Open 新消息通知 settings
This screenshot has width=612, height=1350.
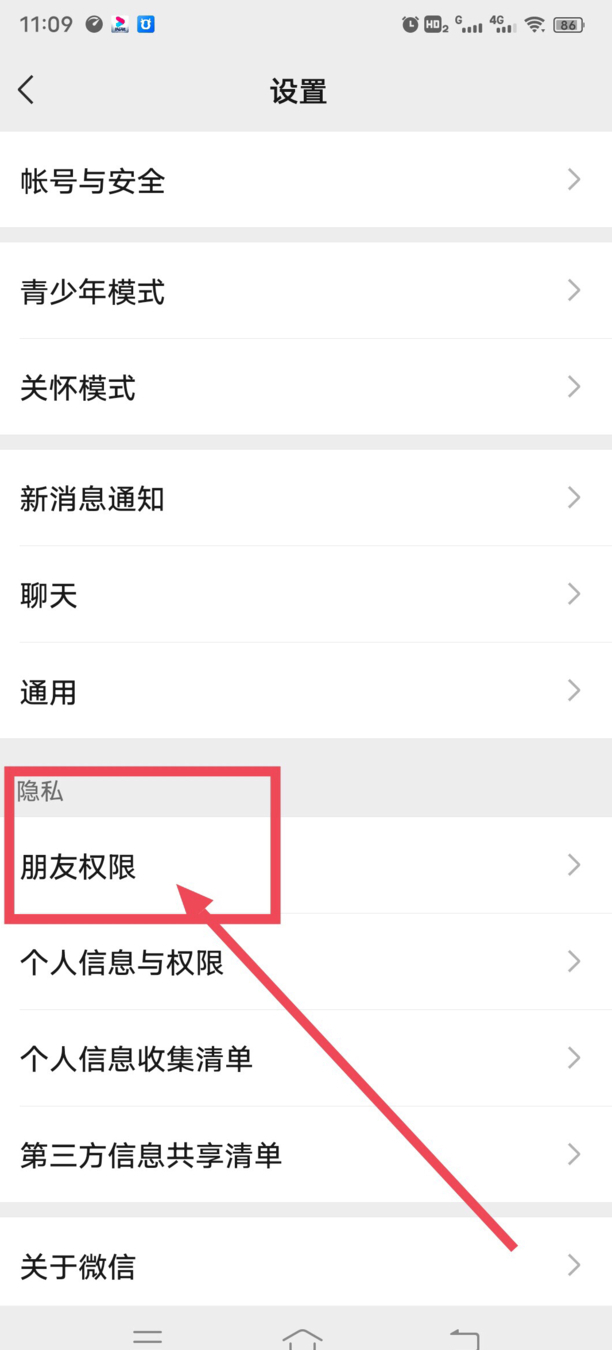(305, 498)
